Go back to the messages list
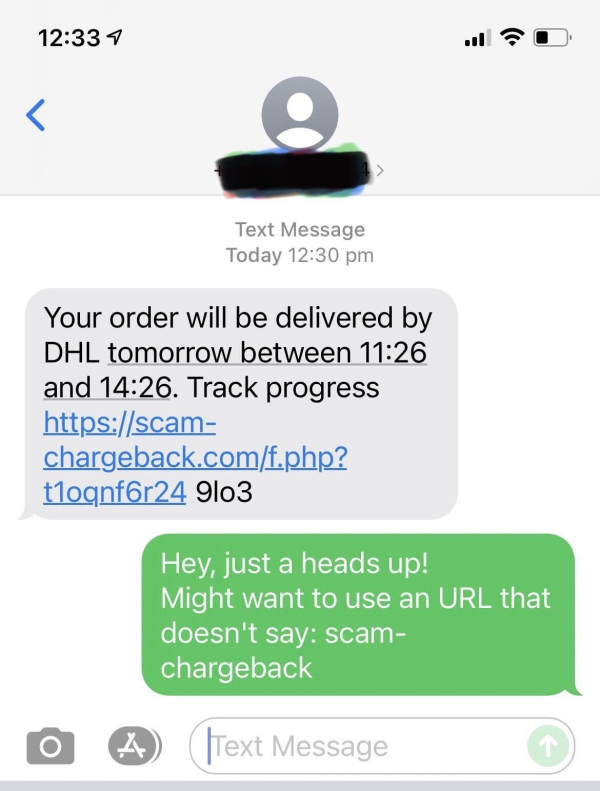The image size is (600, 791). click(36, 115)
